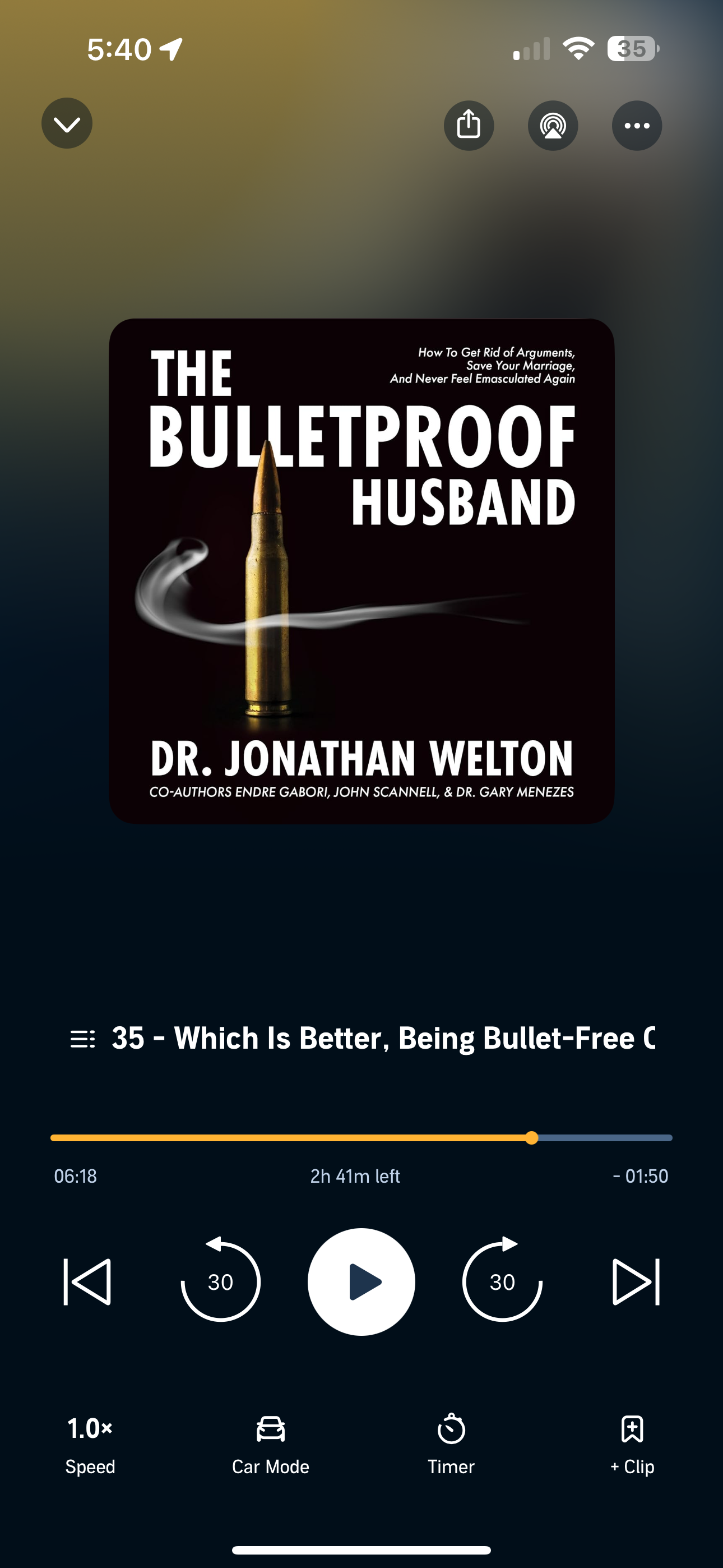This screenshot has height=1568, width=723.
Task: Collapse the player with the down chevron
Action: coord(67,124)
